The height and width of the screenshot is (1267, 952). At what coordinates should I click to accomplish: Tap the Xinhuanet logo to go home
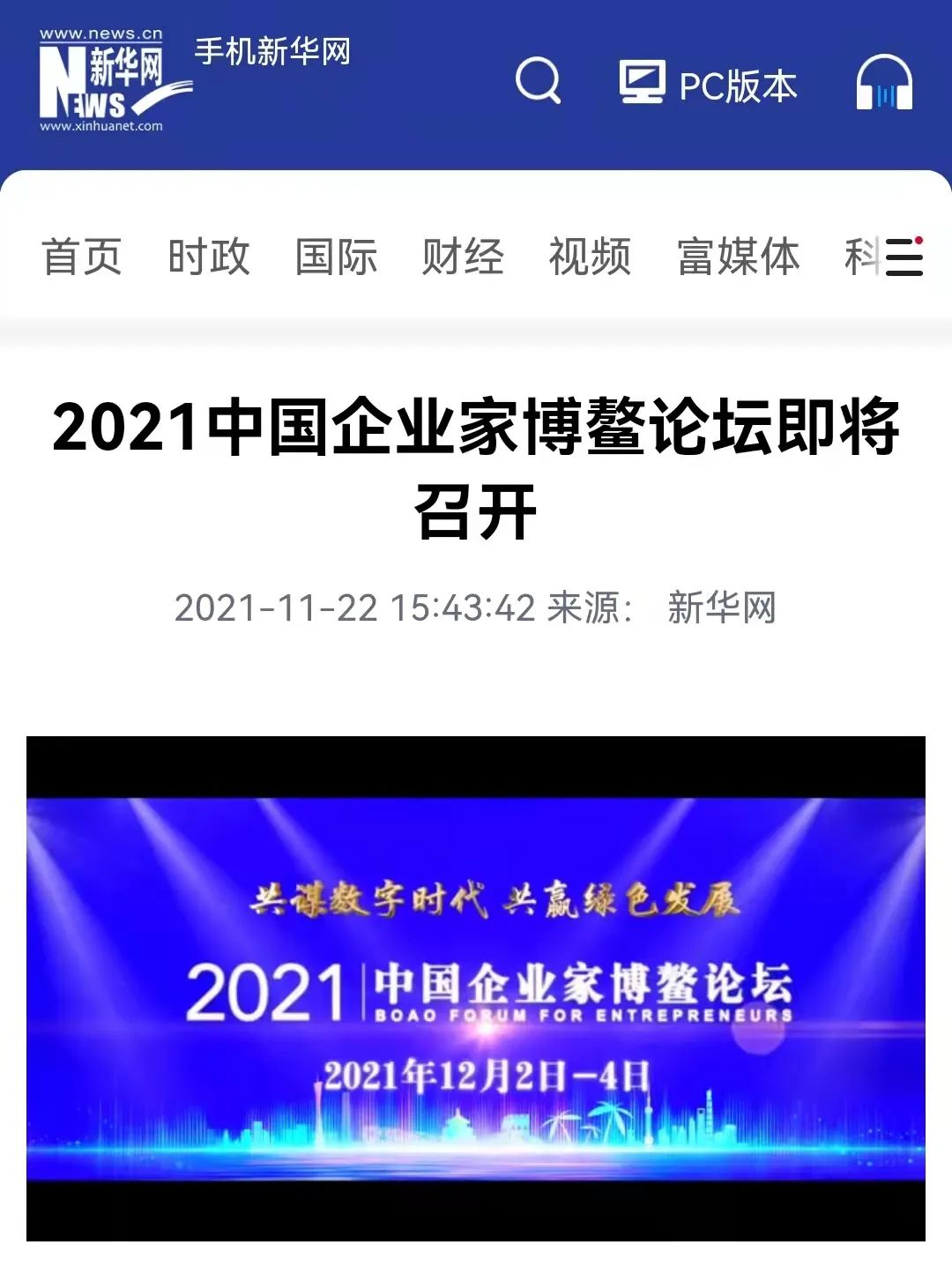101,81
